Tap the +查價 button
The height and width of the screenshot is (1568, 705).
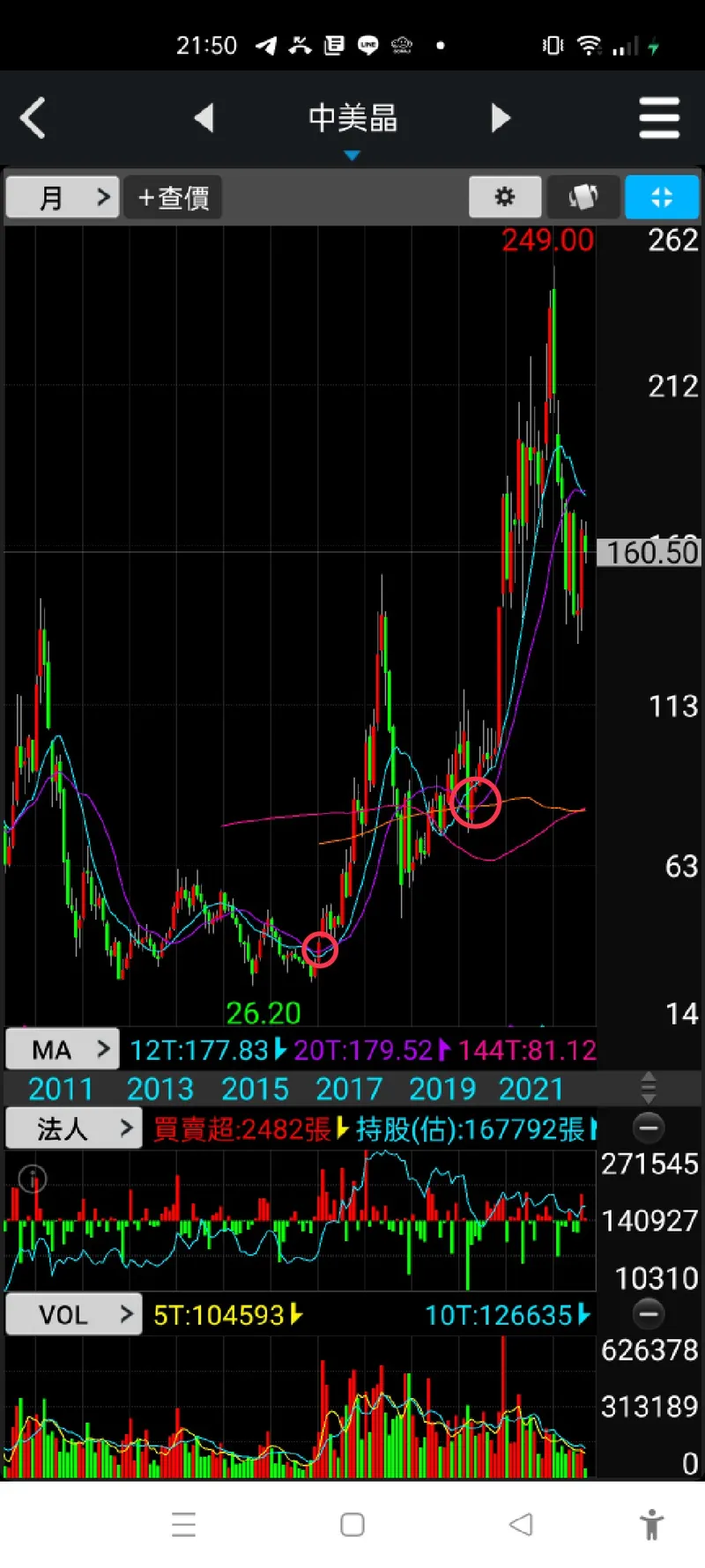tap(173, 197)
